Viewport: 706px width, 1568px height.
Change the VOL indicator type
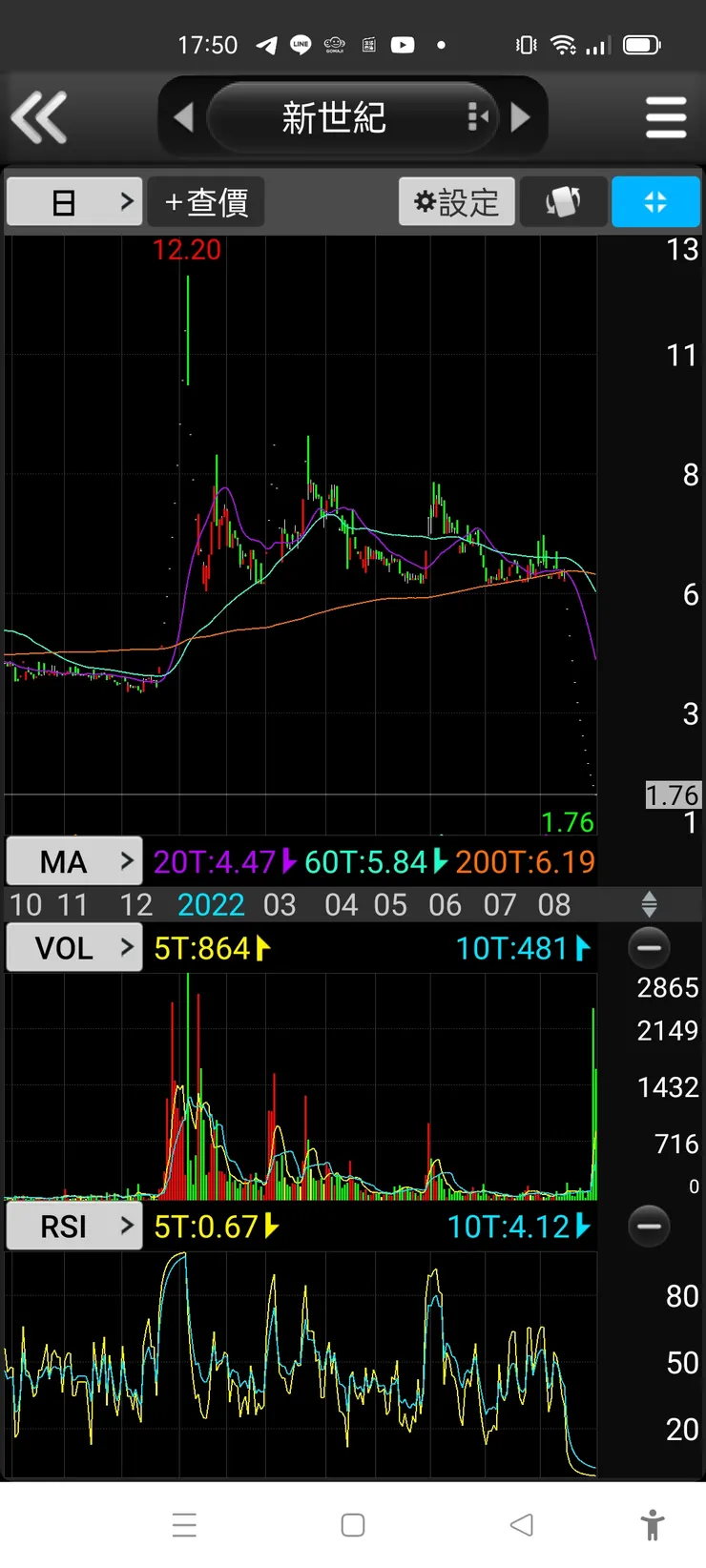pos(74,948)
